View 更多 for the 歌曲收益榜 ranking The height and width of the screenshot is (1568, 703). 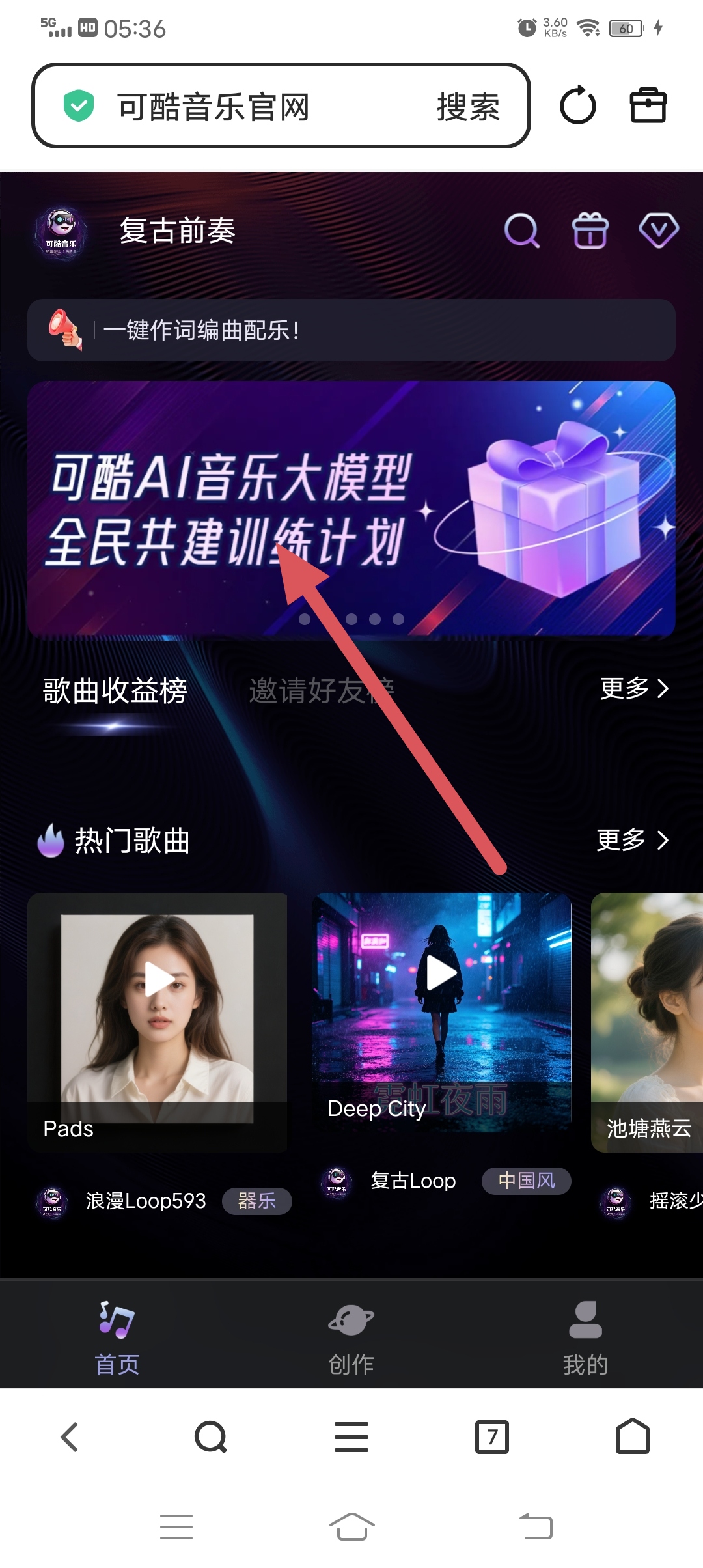click(634, 688)
